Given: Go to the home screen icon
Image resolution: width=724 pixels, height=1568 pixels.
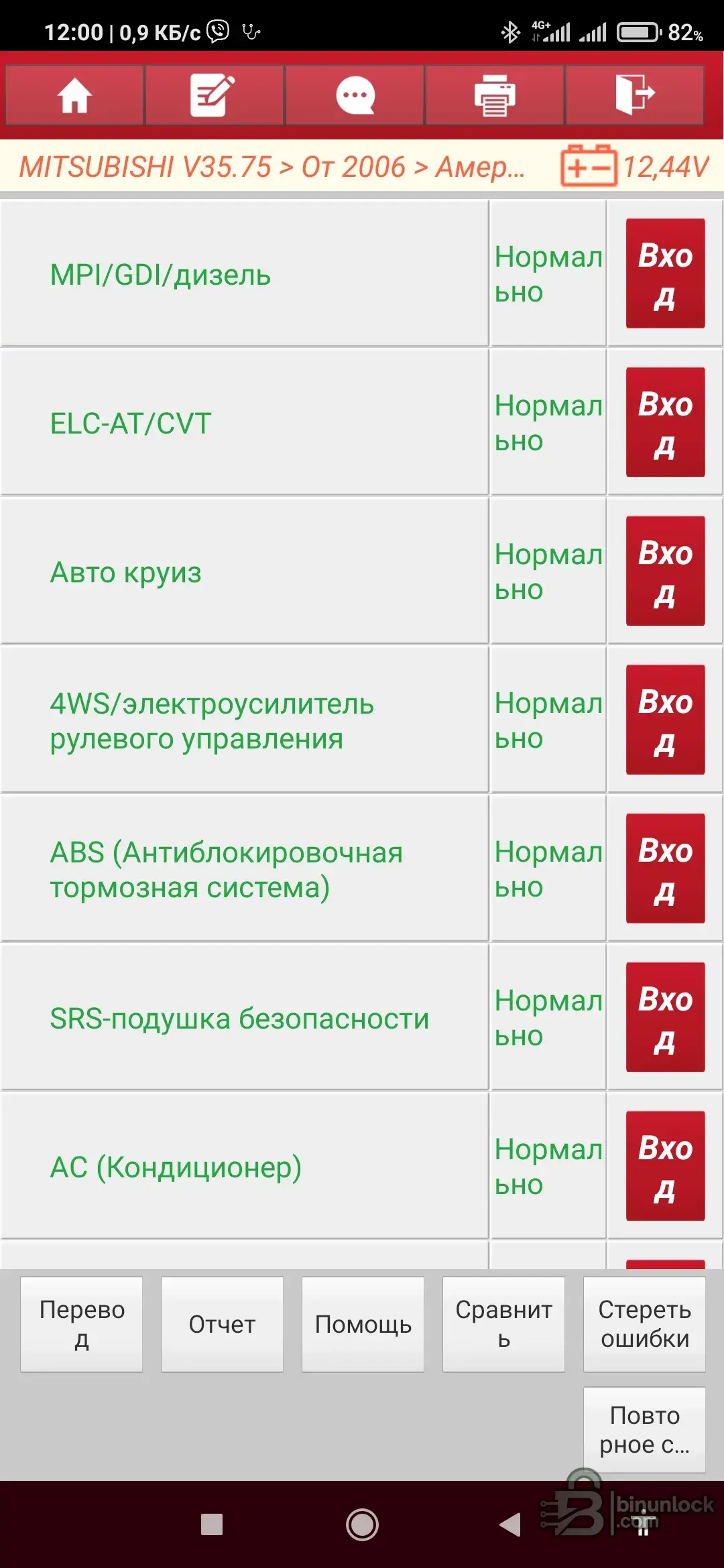Looking at the screenshot, I should tap(74, 95).
